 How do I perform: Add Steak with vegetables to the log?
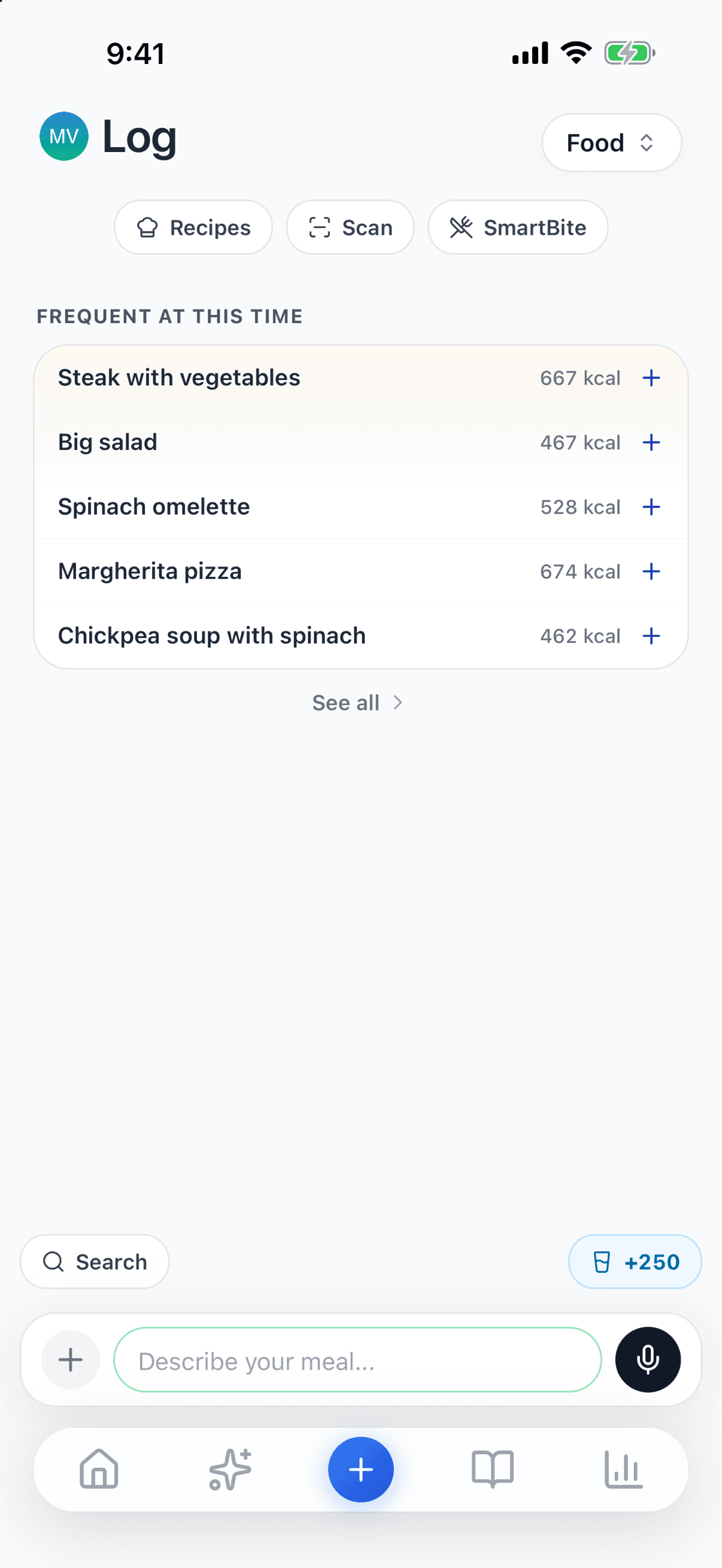tap(651, 378)
